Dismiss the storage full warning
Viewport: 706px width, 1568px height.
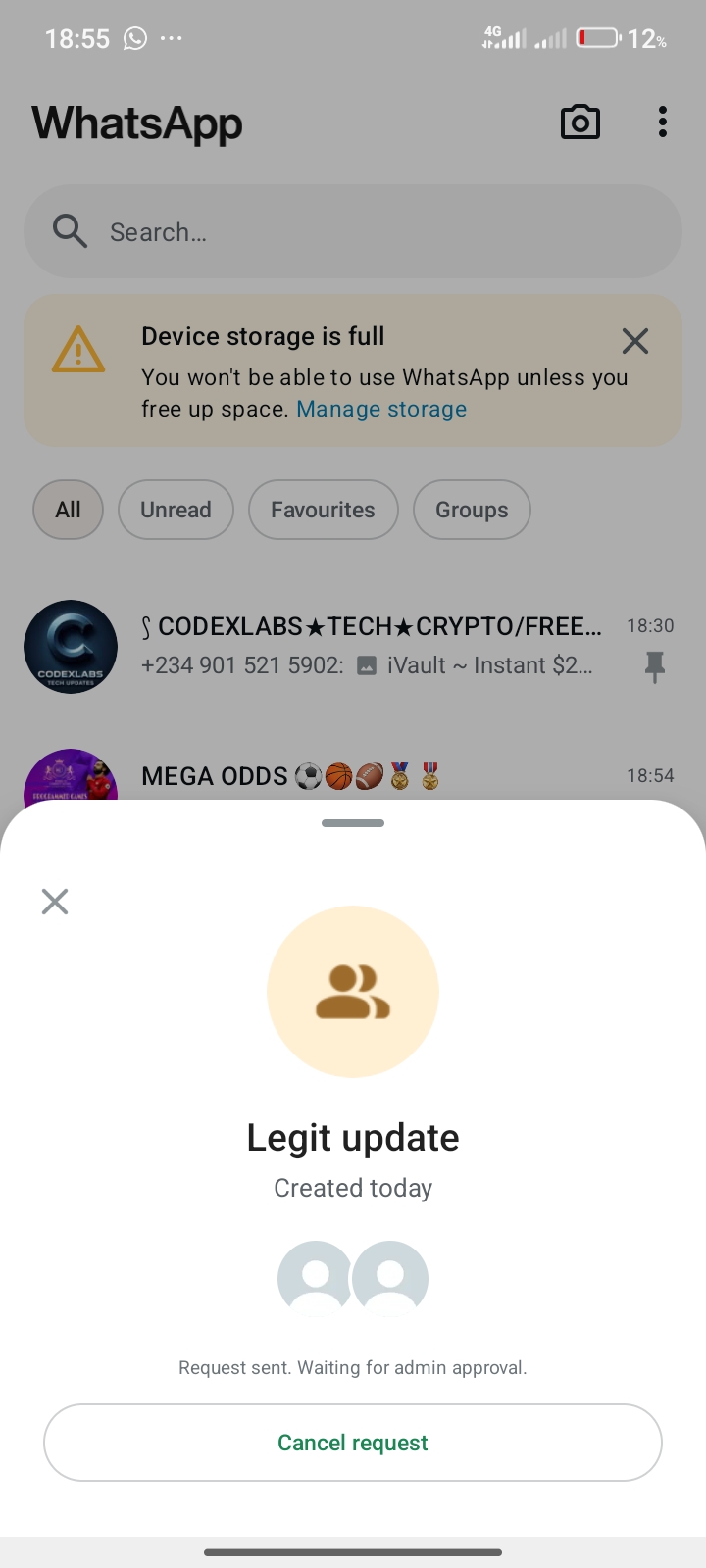635,341
